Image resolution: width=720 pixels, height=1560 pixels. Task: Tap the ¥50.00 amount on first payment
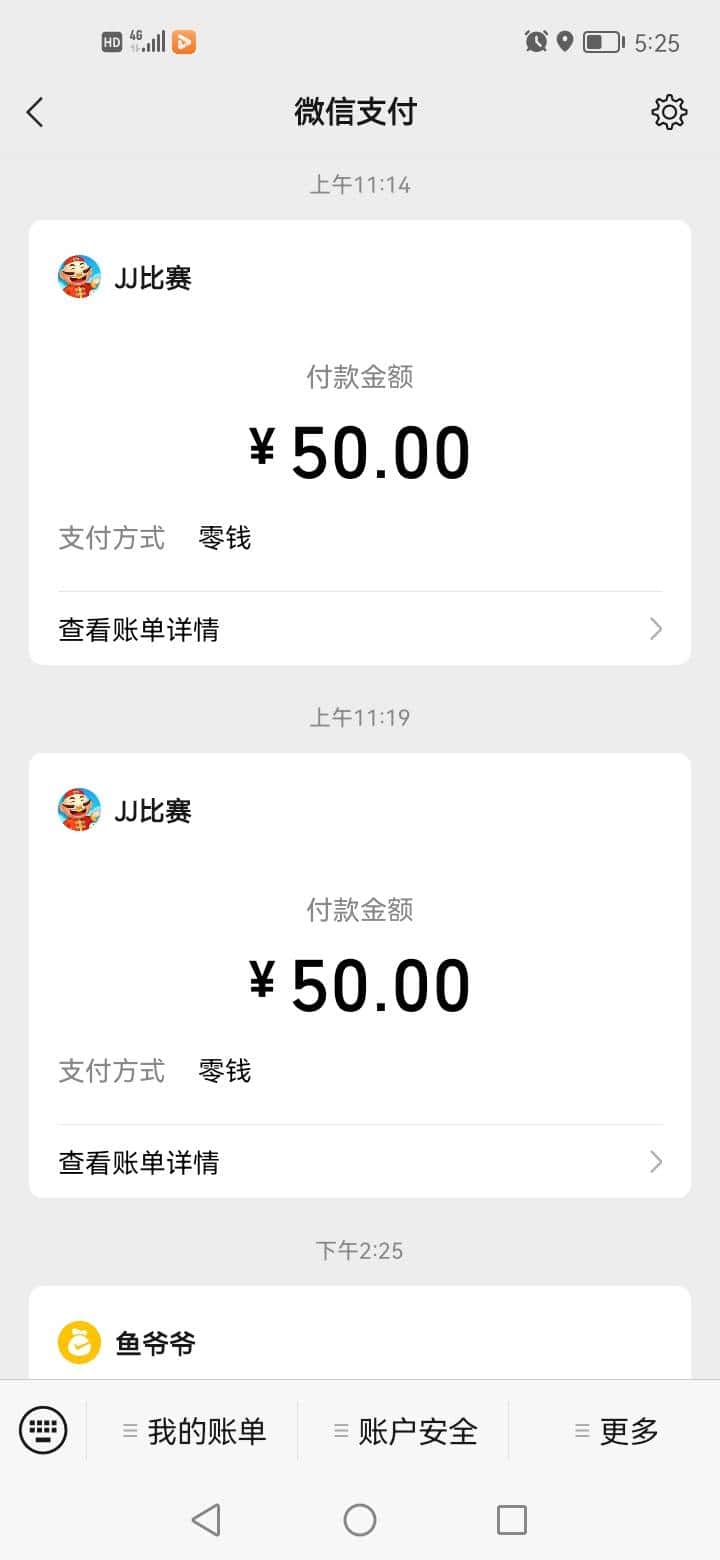pos(360,450)
